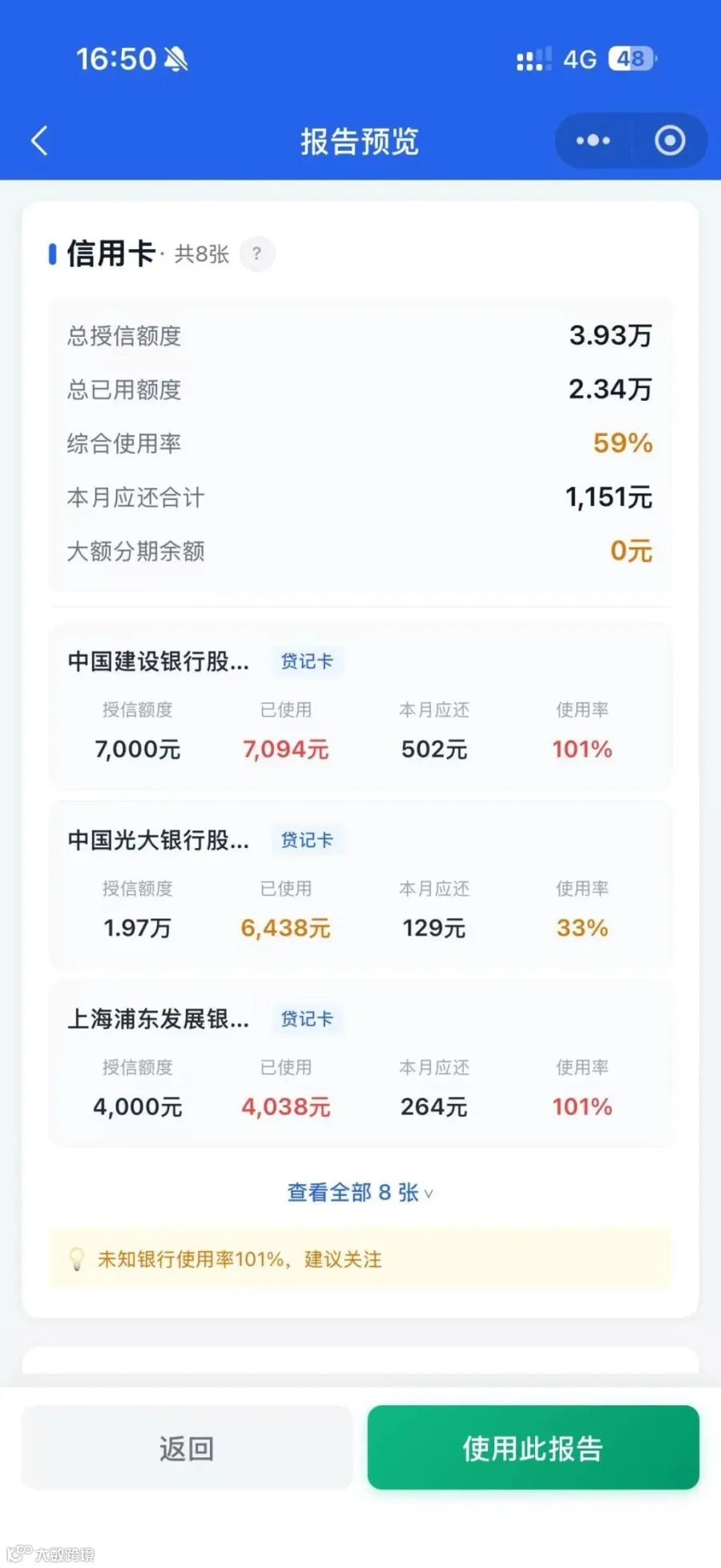Expand 查看全部 8 张 to view all cards

pyautogui.click(x=360, y=1193)
